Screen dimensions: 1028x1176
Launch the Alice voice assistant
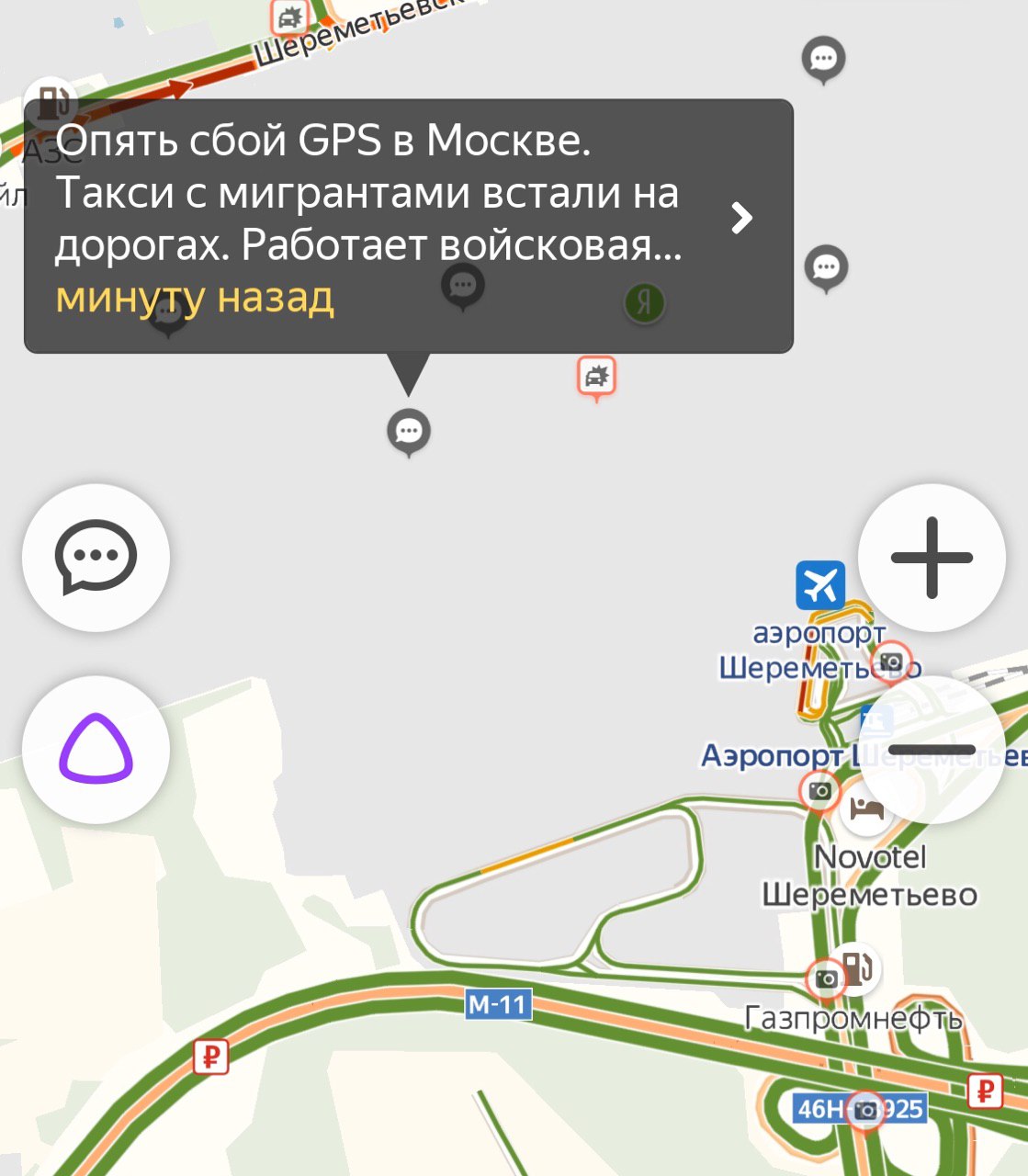[x=96, y=750]
